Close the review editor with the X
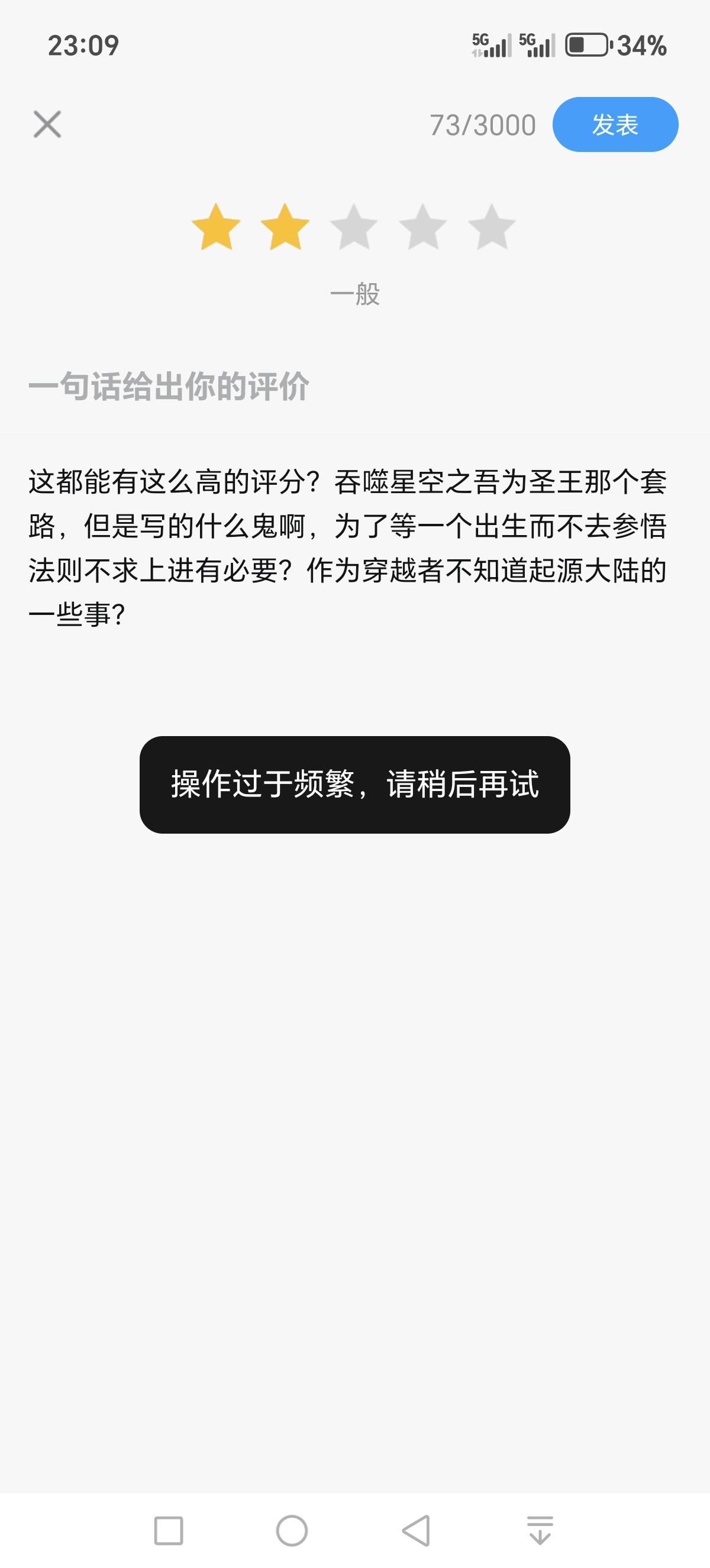This screenshot has width=710, height=1568. coord(47,124)
